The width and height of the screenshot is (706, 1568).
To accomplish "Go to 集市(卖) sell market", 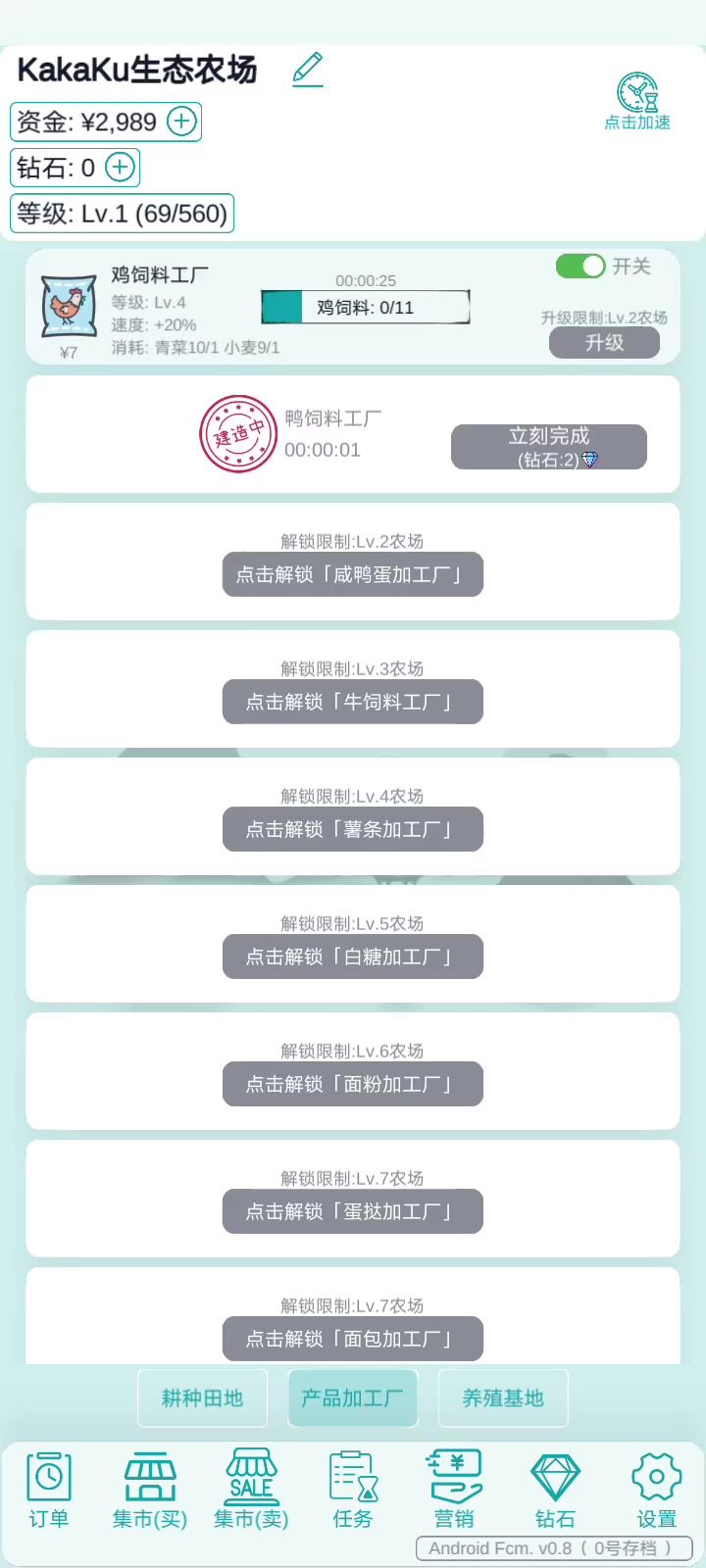I will tap(251, 1490).
